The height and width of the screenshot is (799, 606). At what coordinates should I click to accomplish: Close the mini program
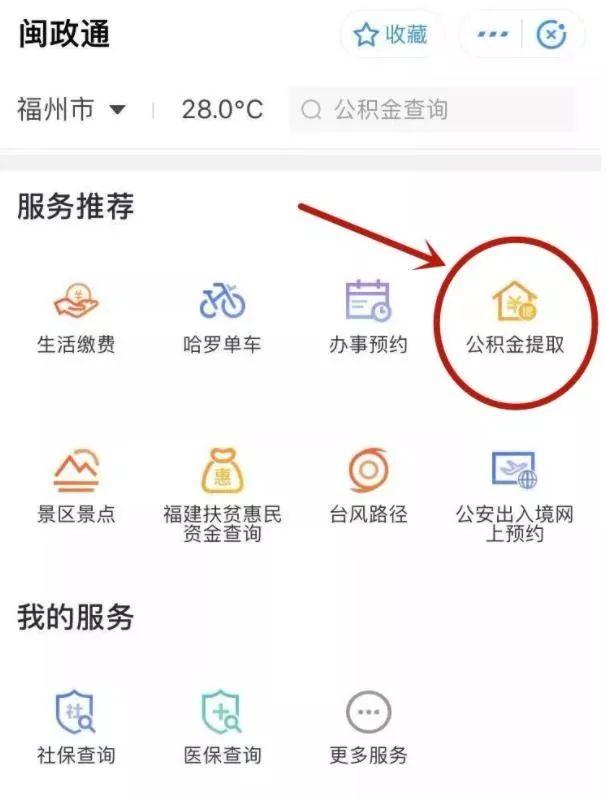click(552, 35)
